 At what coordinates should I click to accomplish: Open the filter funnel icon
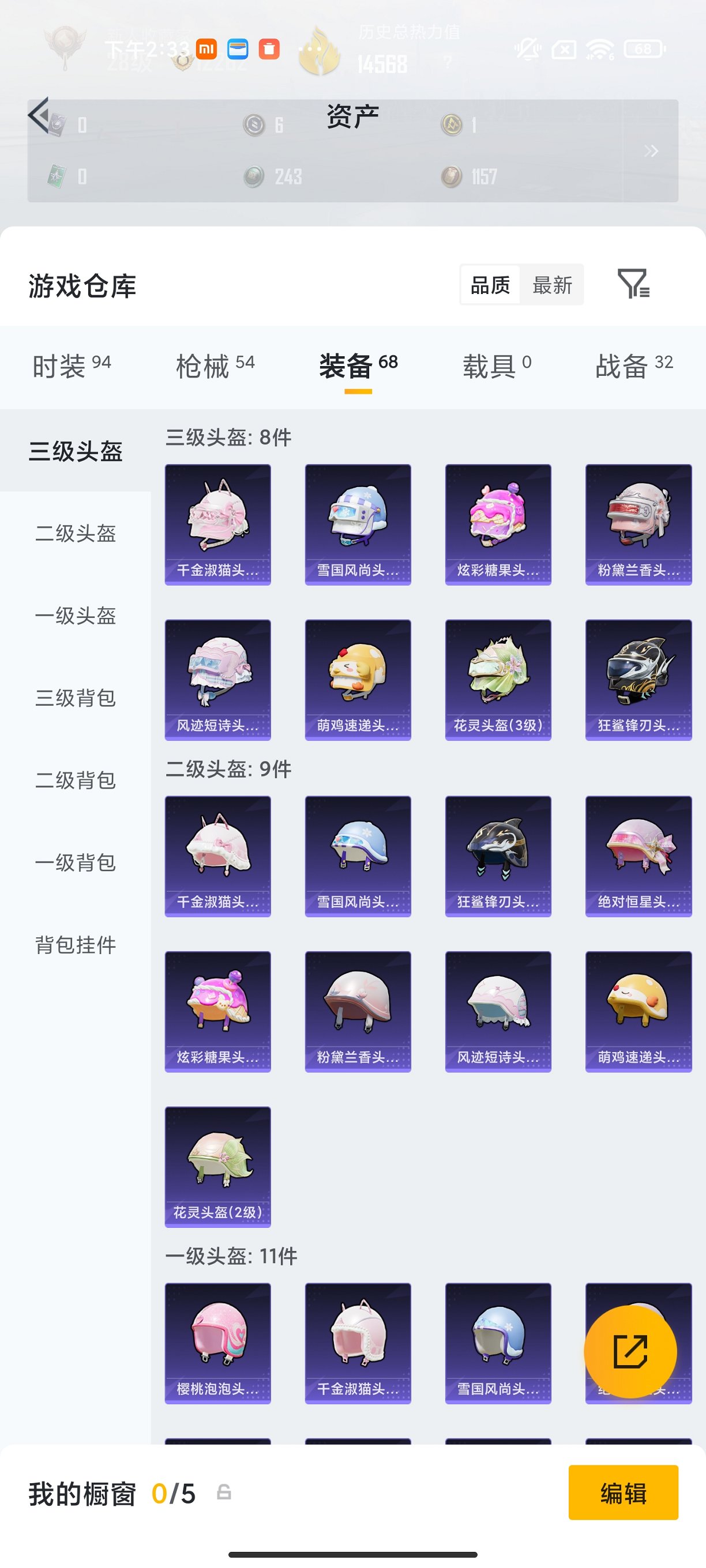[633, 284]
